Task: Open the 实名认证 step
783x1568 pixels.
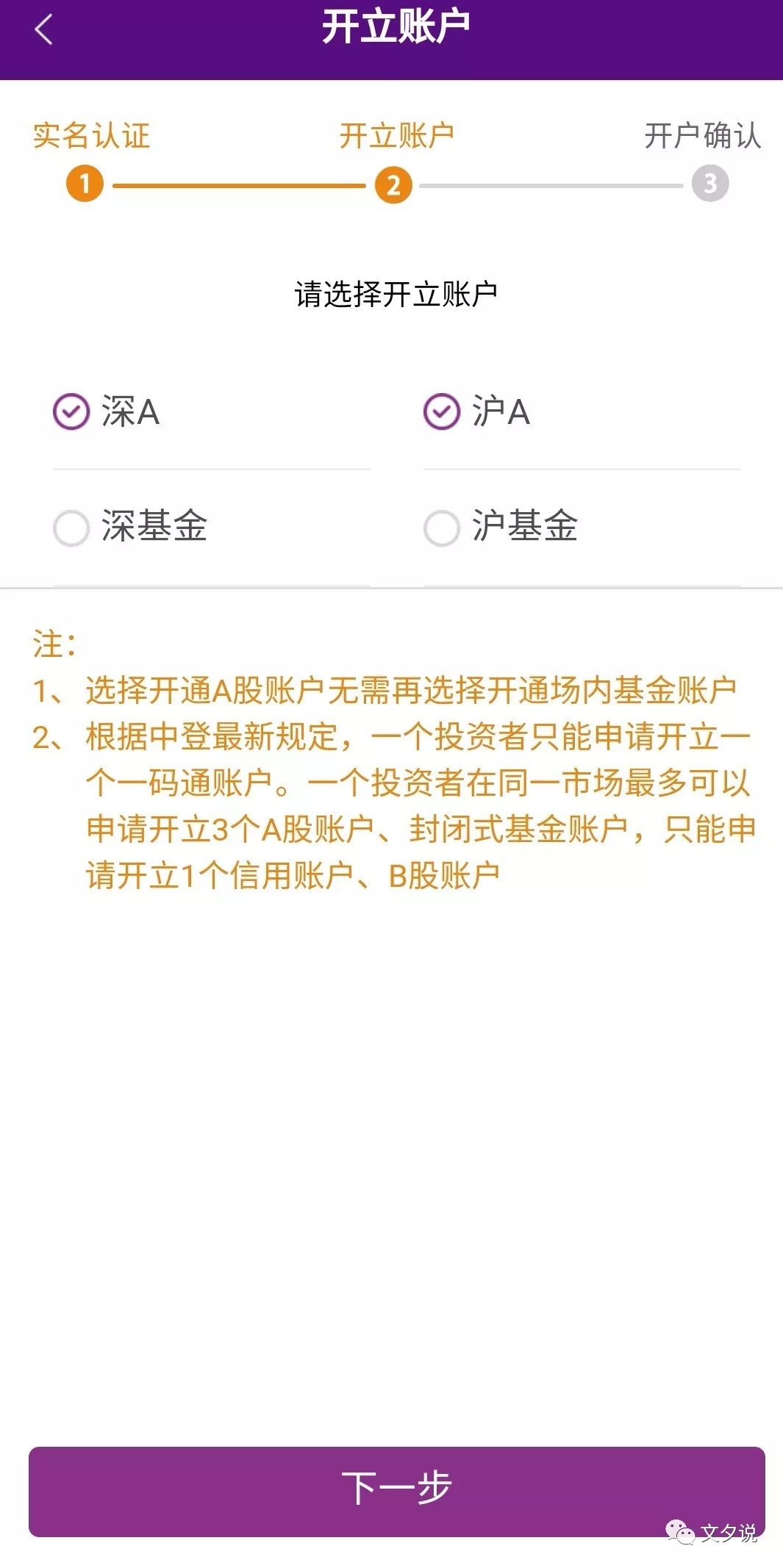Action: (91, 134)
